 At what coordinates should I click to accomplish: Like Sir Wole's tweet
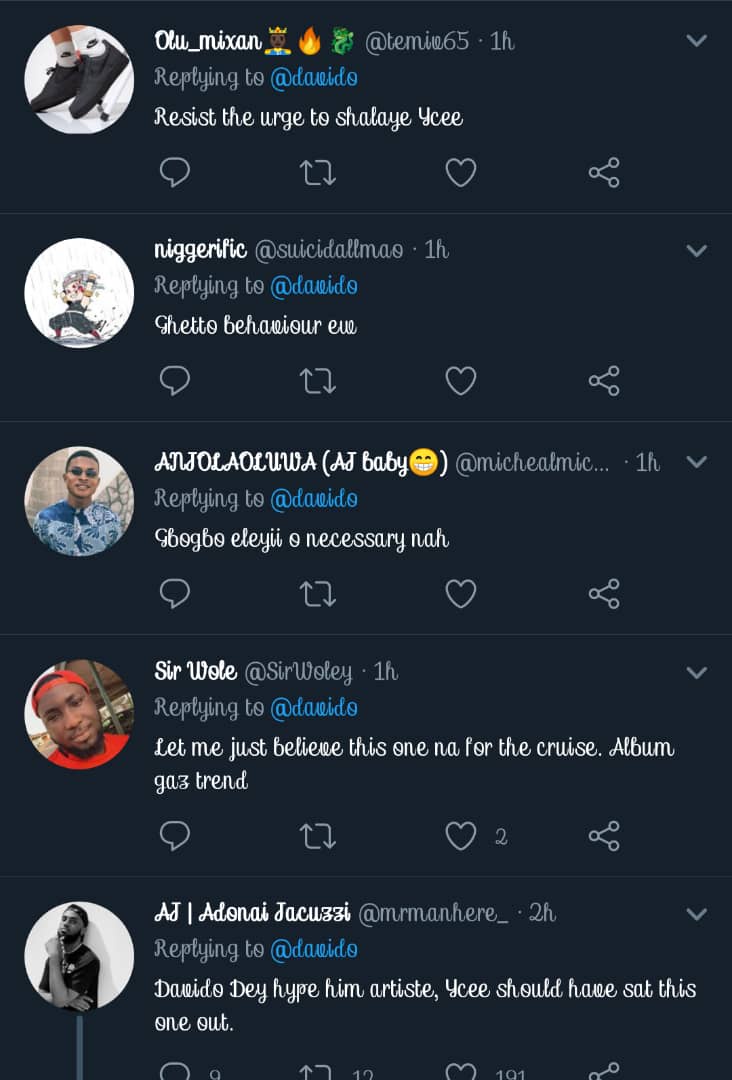click(460, 836)
